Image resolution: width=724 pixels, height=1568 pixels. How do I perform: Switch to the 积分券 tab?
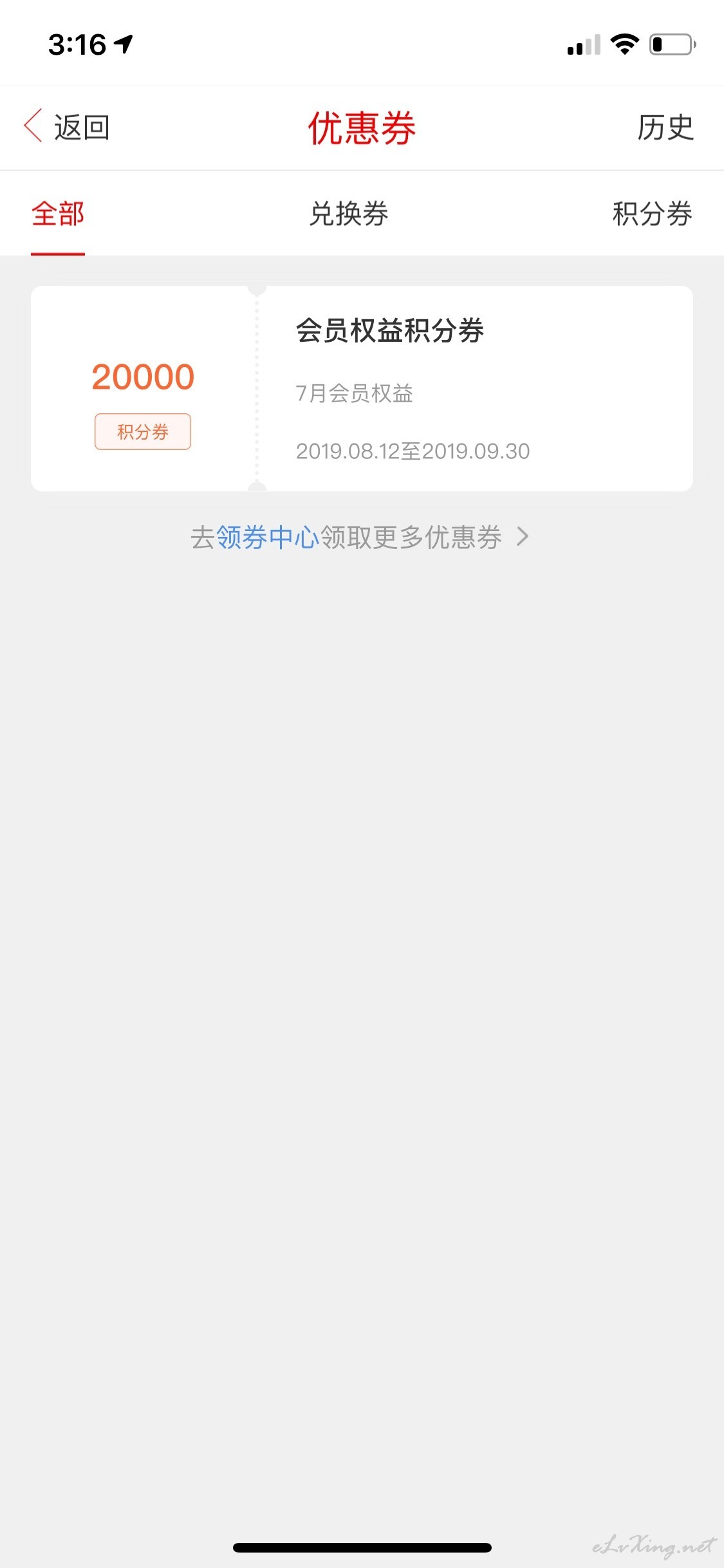pyautogui.click(x=651, y=214)
